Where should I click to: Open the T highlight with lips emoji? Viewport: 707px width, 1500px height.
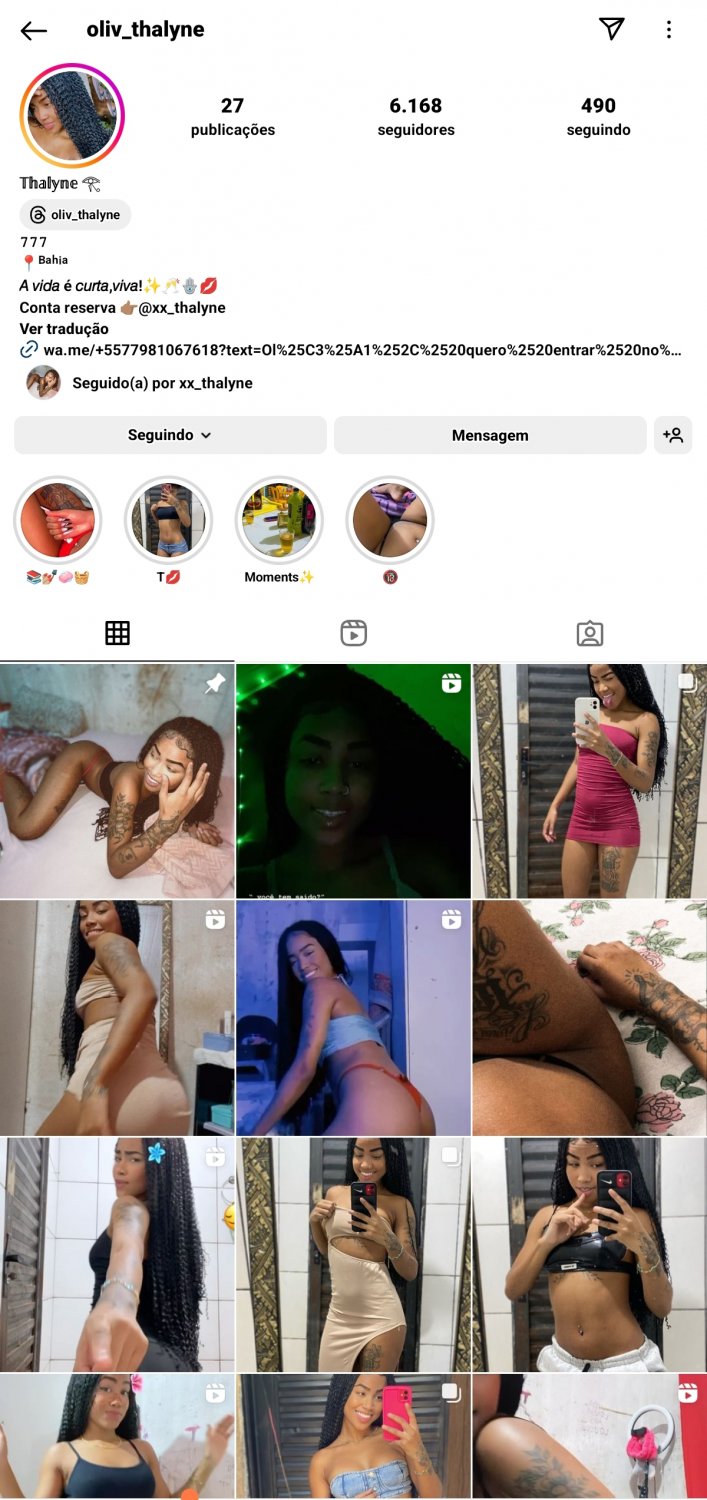(x=168, y=521)
